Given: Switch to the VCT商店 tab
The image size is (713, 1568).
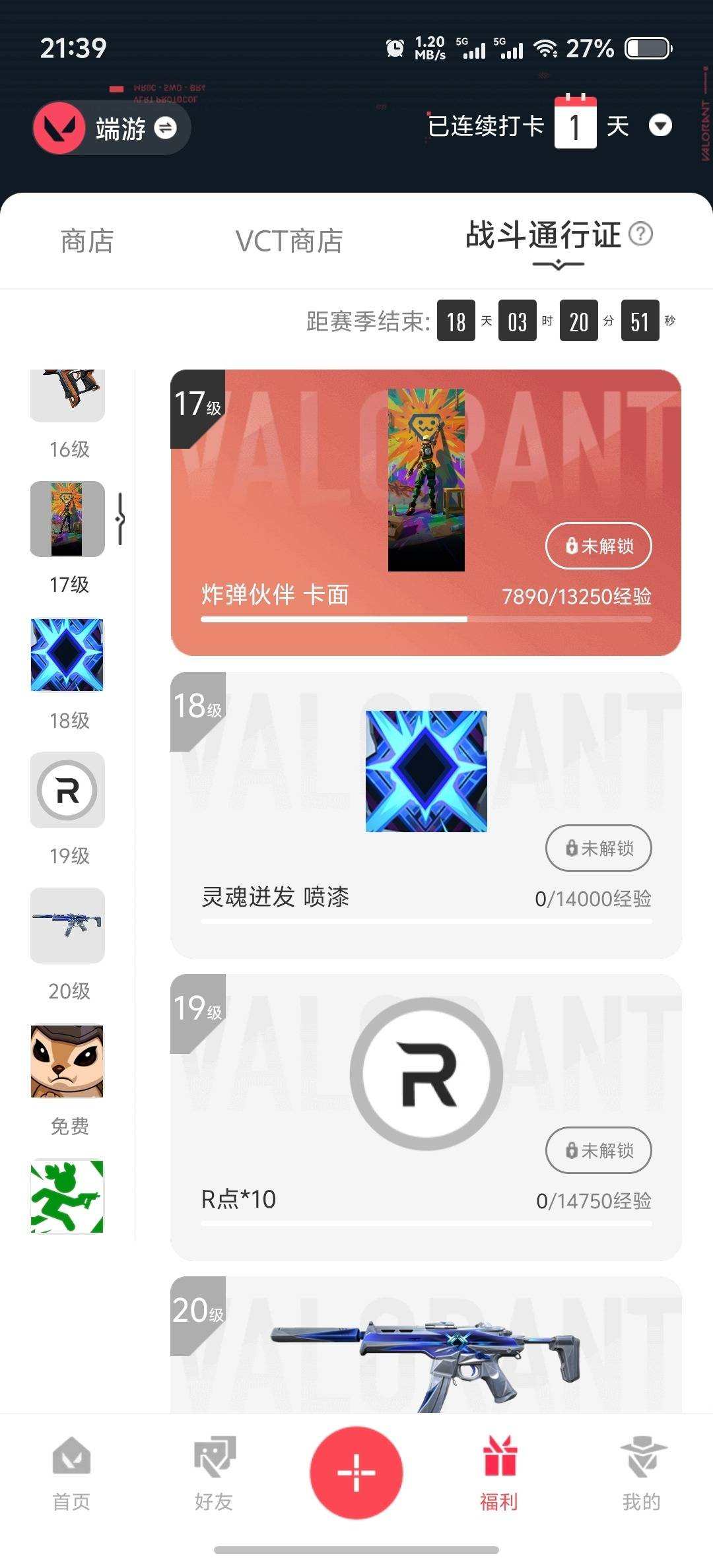Looking at the screenshot, I should pos(289,242).
